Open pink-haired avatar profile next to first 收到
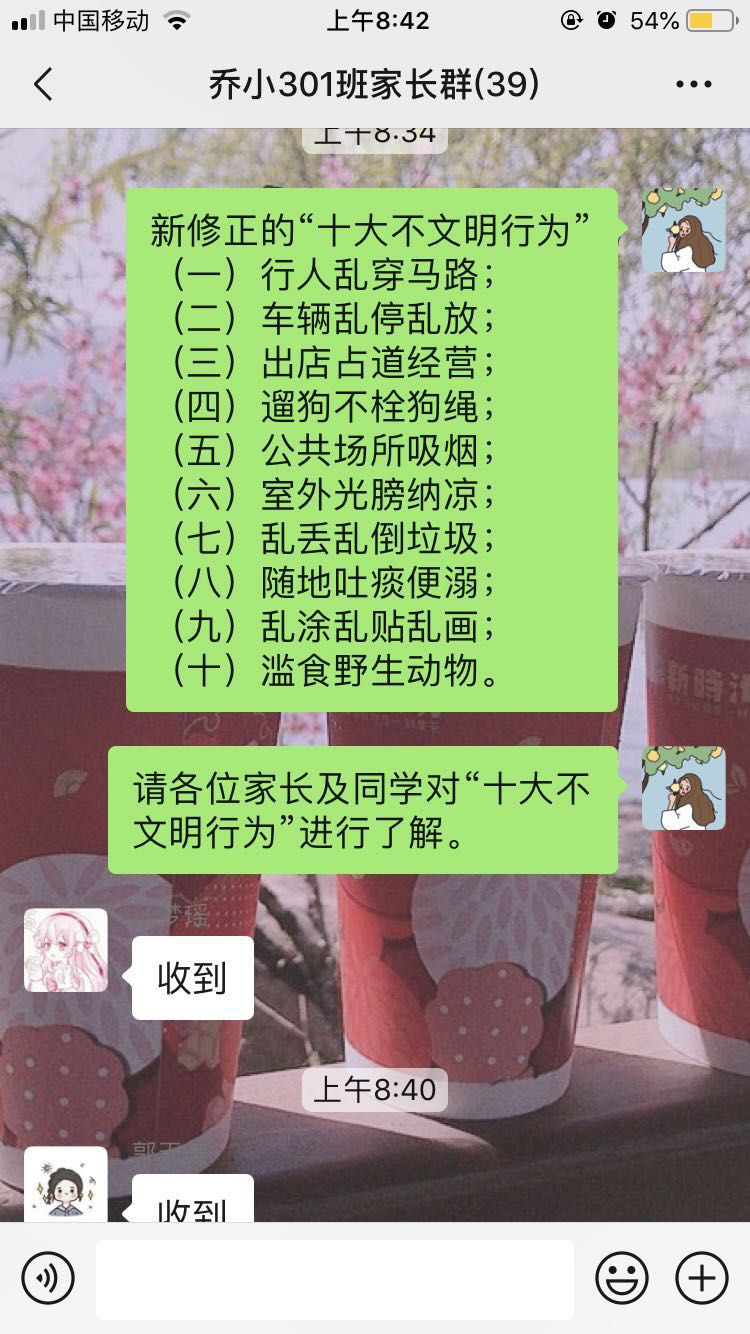 point(66,950)
